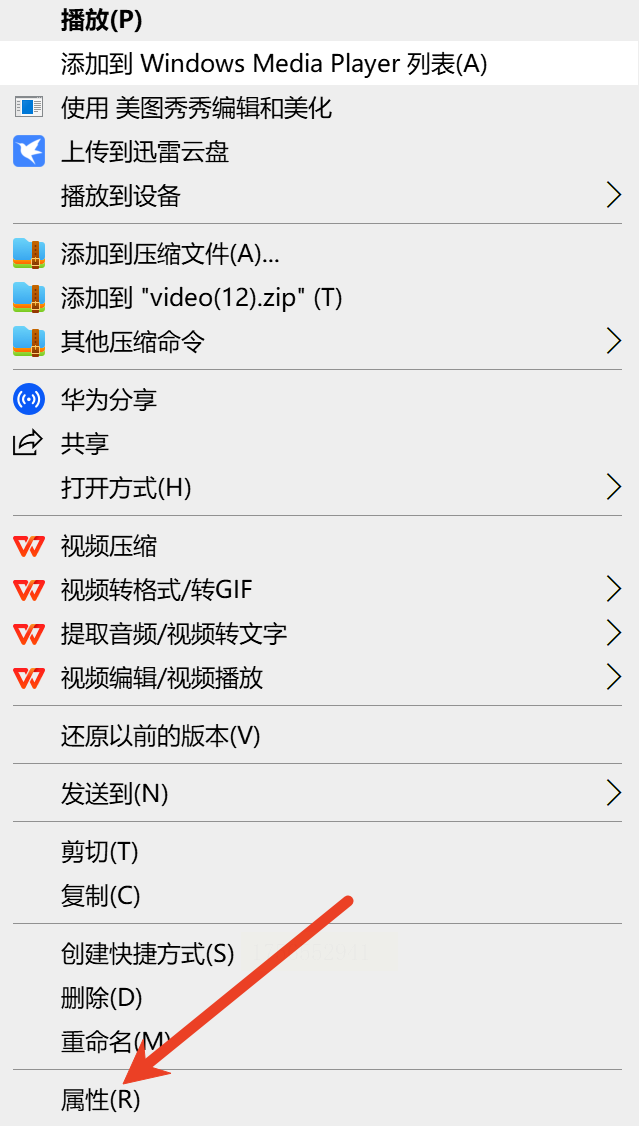Viewport: 639px width, 1126px height.
Task: Expand the 播放到设备 submenu
Action: coord(120,196)
